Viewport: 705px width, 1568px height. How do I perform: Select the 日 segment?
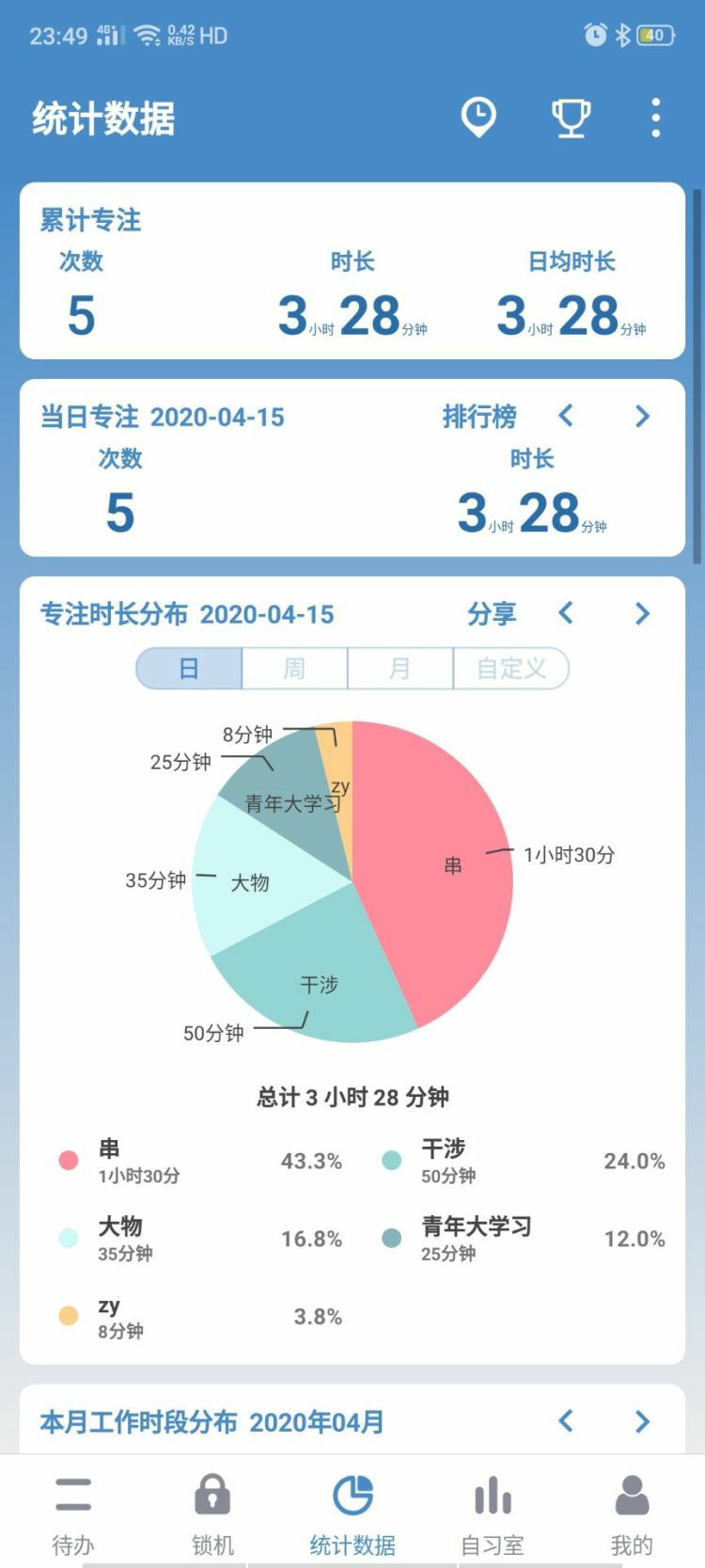point(189,669)
